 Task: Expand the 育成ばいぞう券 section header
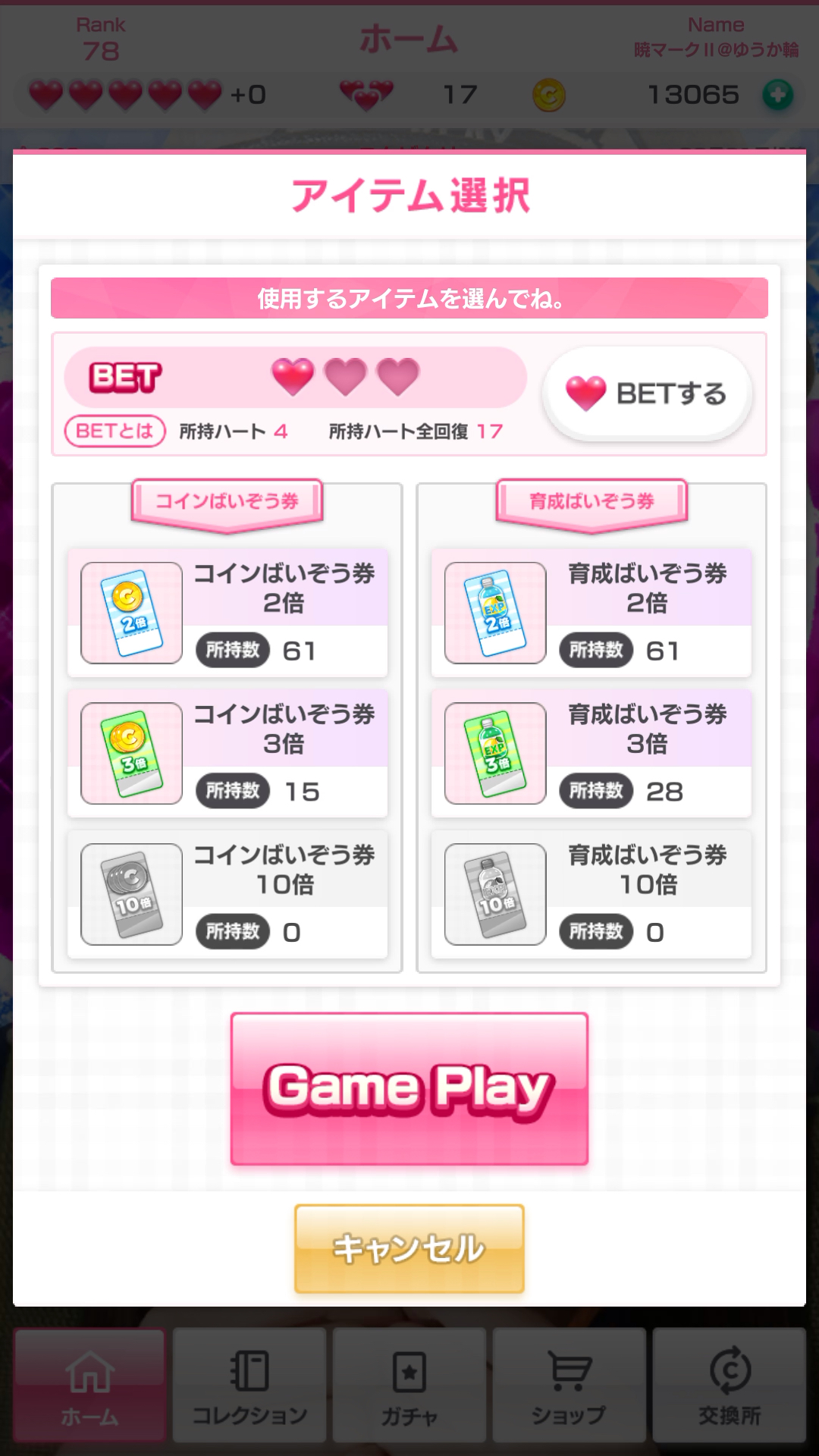591,500
